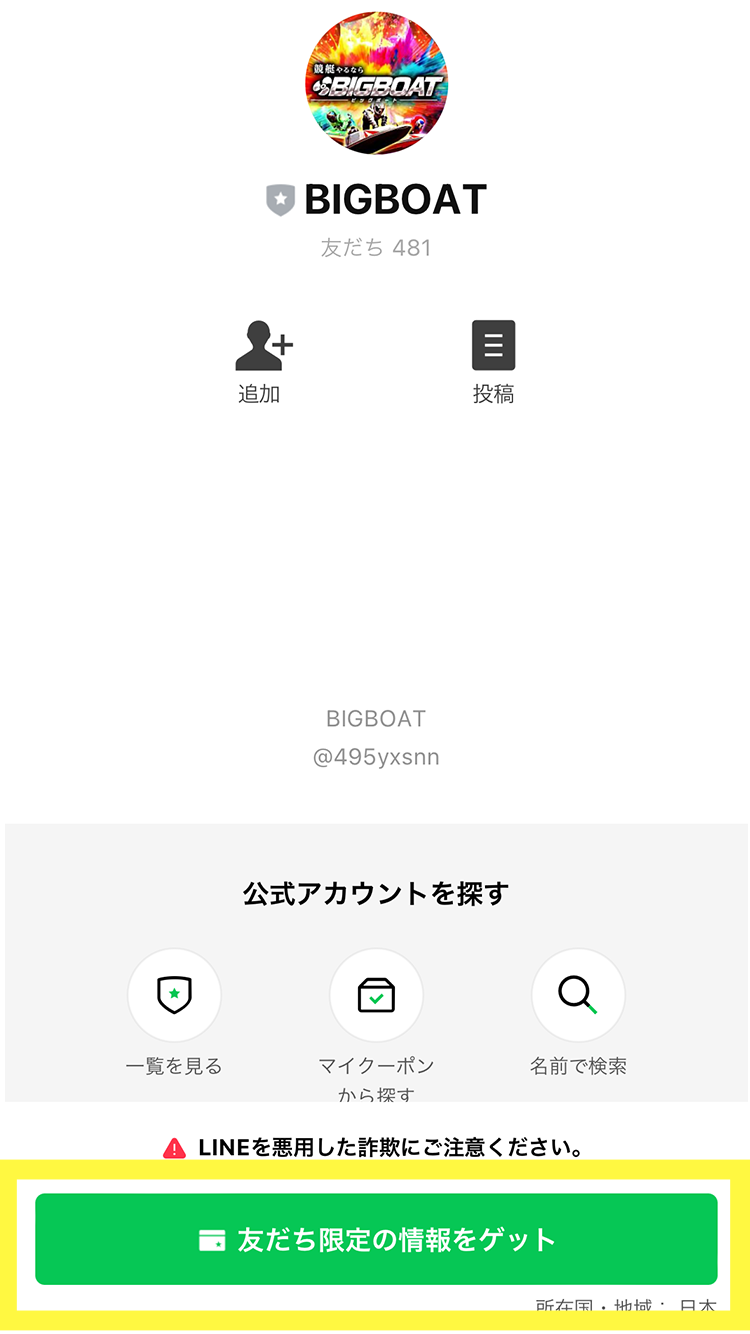
Task: Search official accounts by name (名前で検索)
Action: [578, 996]
